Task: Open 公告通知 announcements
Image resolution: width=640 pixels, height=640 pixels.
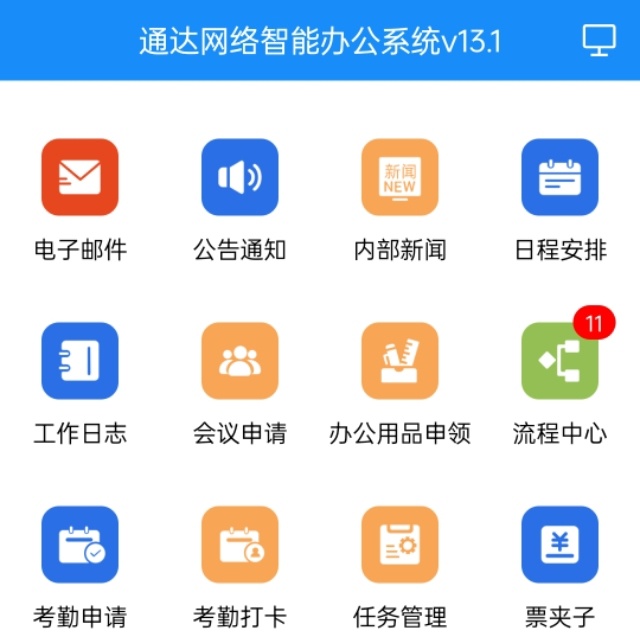Action: pyautogui.click(x=240, y=177)
